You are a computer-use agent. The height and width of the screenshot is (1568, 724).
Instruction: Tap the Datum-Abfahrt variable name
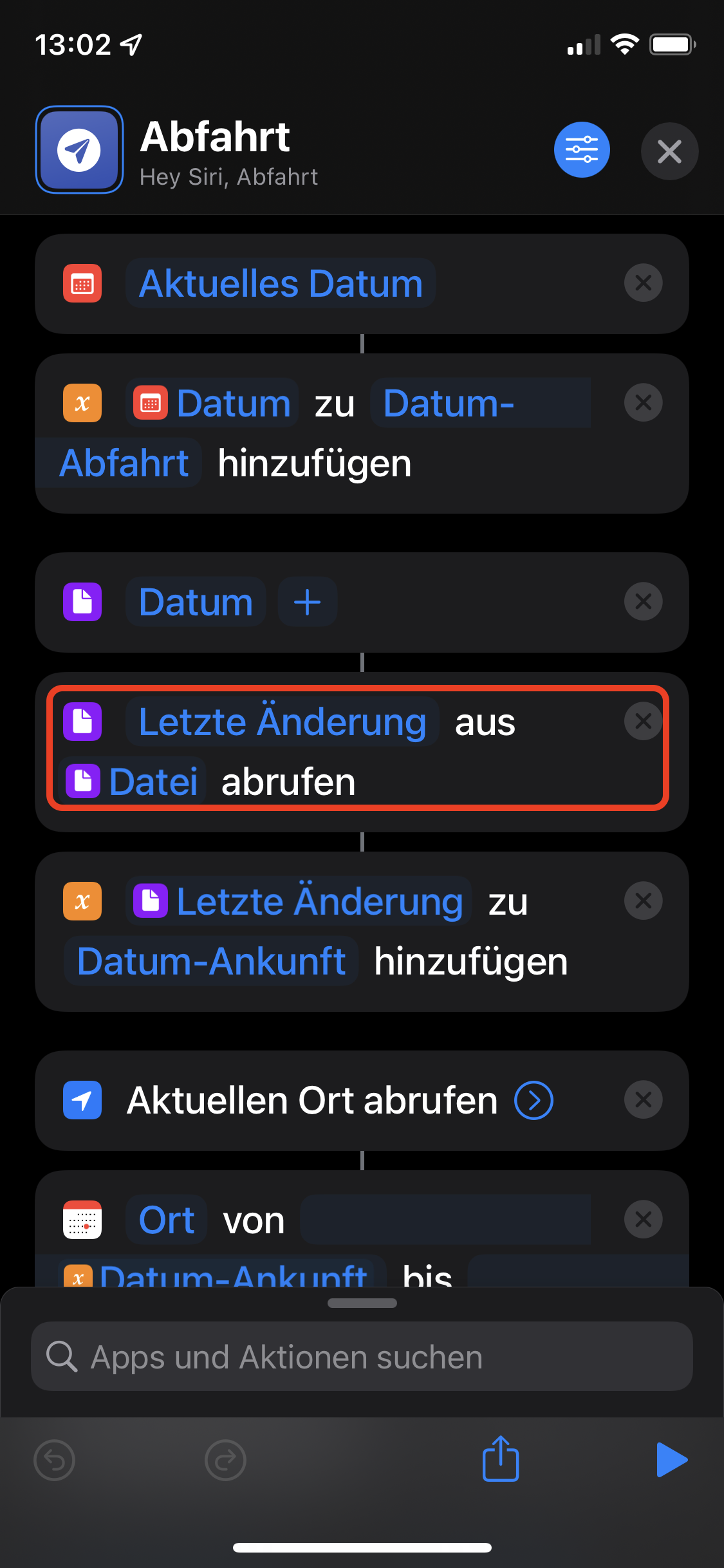449,404
